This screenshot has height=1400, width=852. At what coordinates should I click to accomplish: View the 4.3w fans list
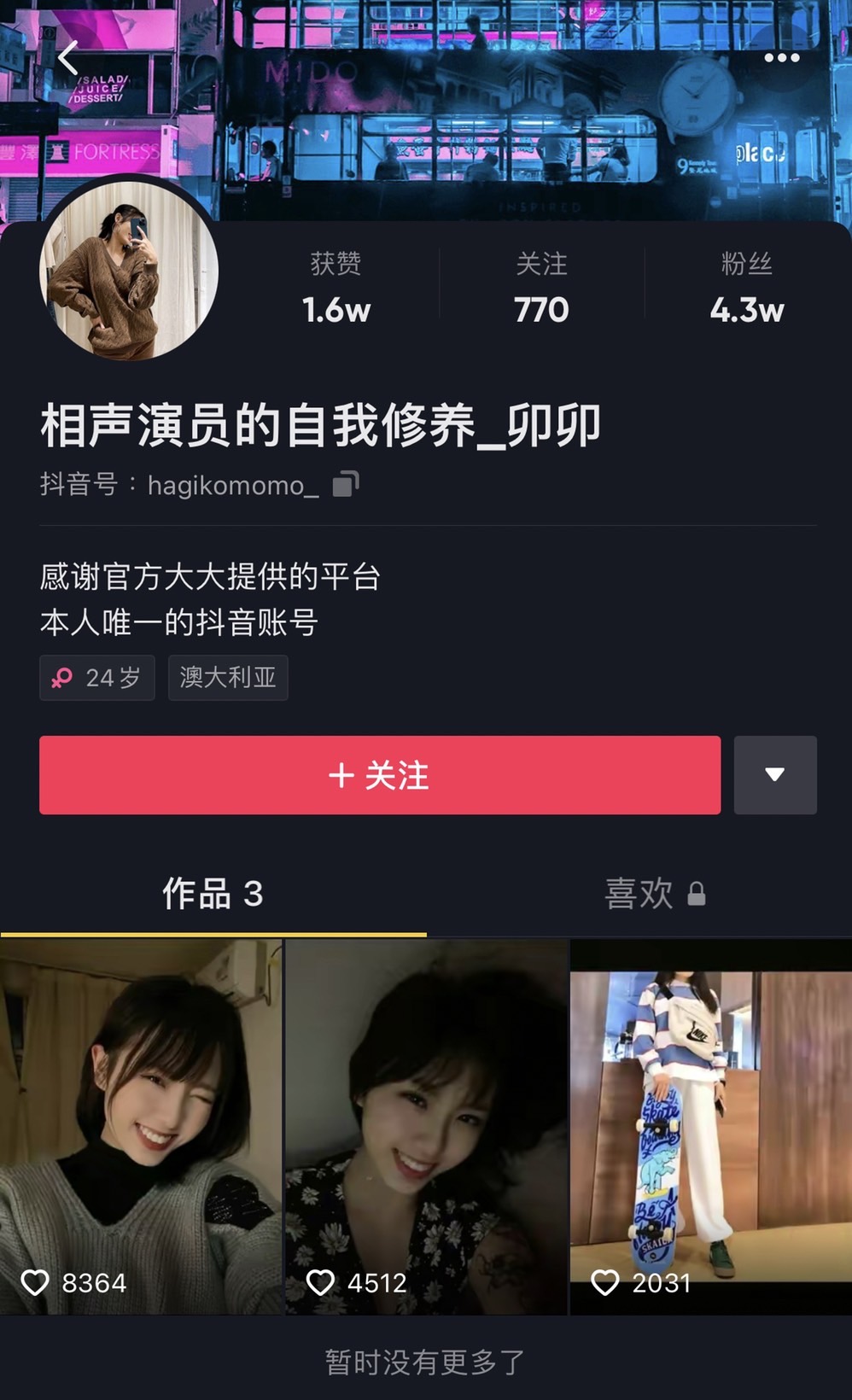click(746, 289)
